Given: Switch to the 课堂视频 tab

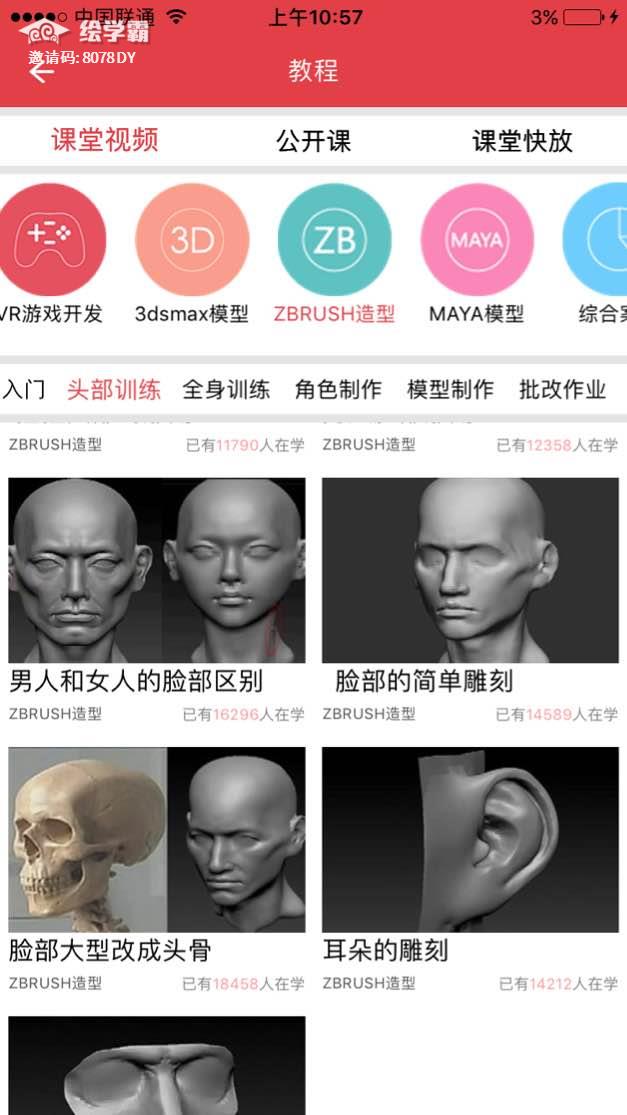Looking at the screenshot, I should point(105,140).
